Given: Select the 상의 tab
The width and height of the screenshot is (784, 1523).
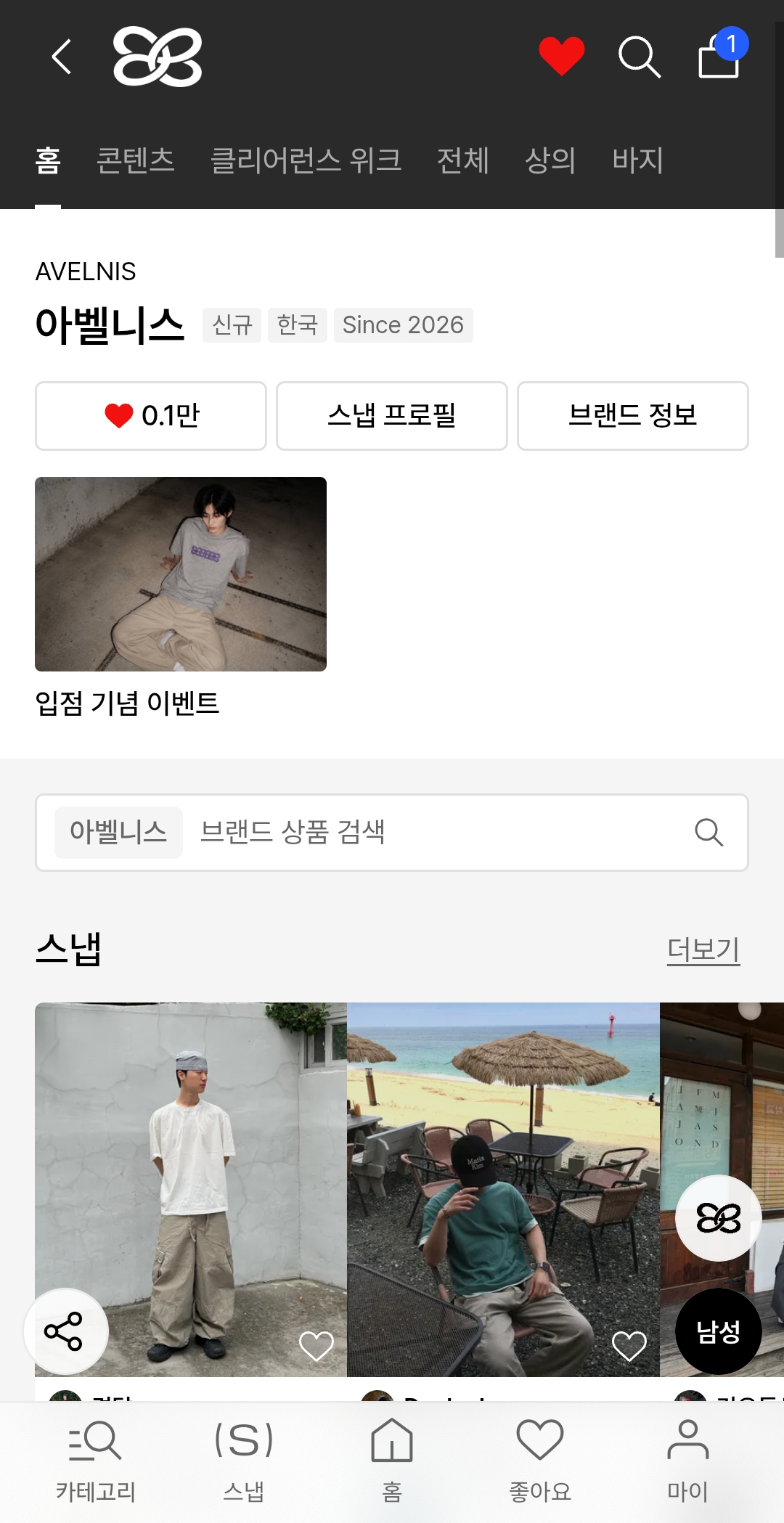Looking at the screenshot, I should [x=550, y=160].
